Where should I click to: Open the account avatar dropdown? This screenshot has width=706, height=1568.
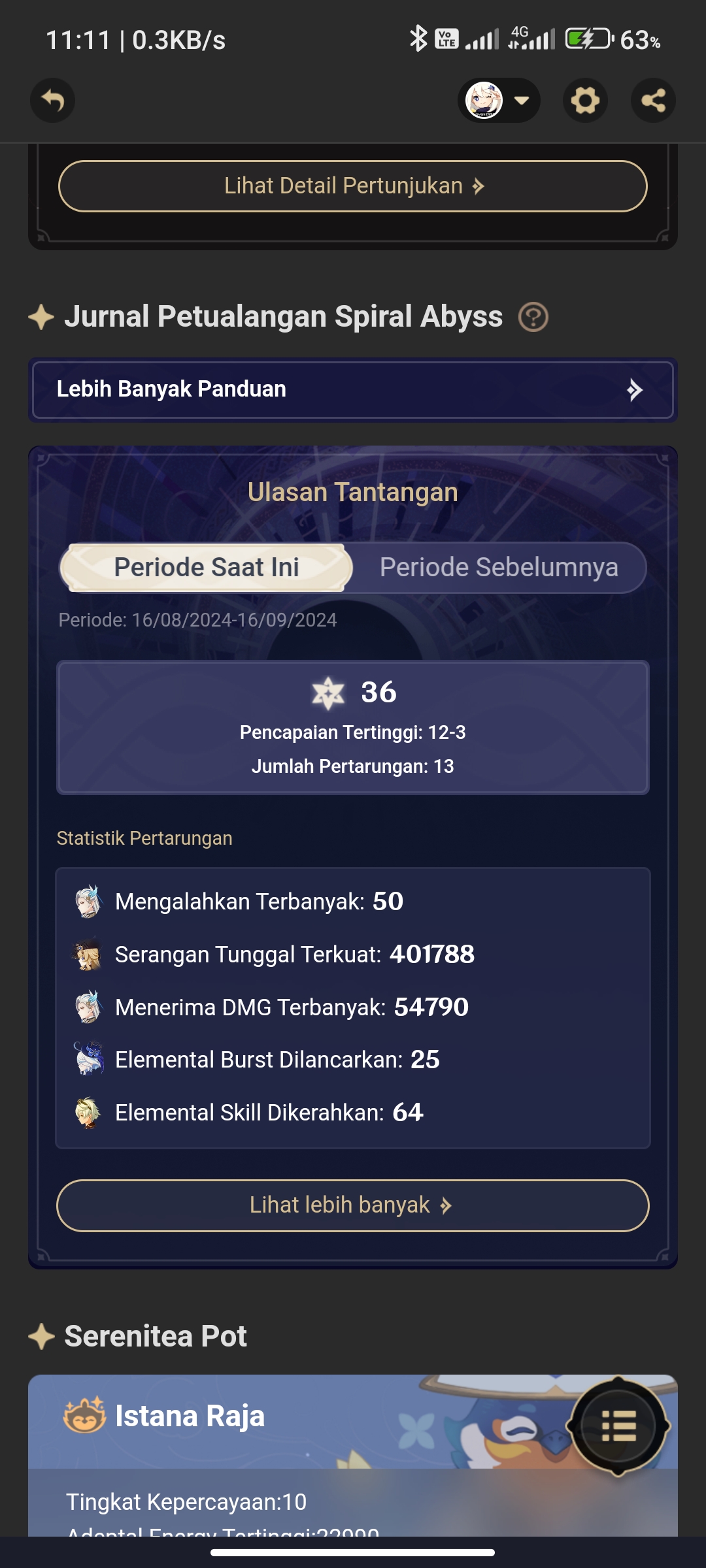(499, 101)
